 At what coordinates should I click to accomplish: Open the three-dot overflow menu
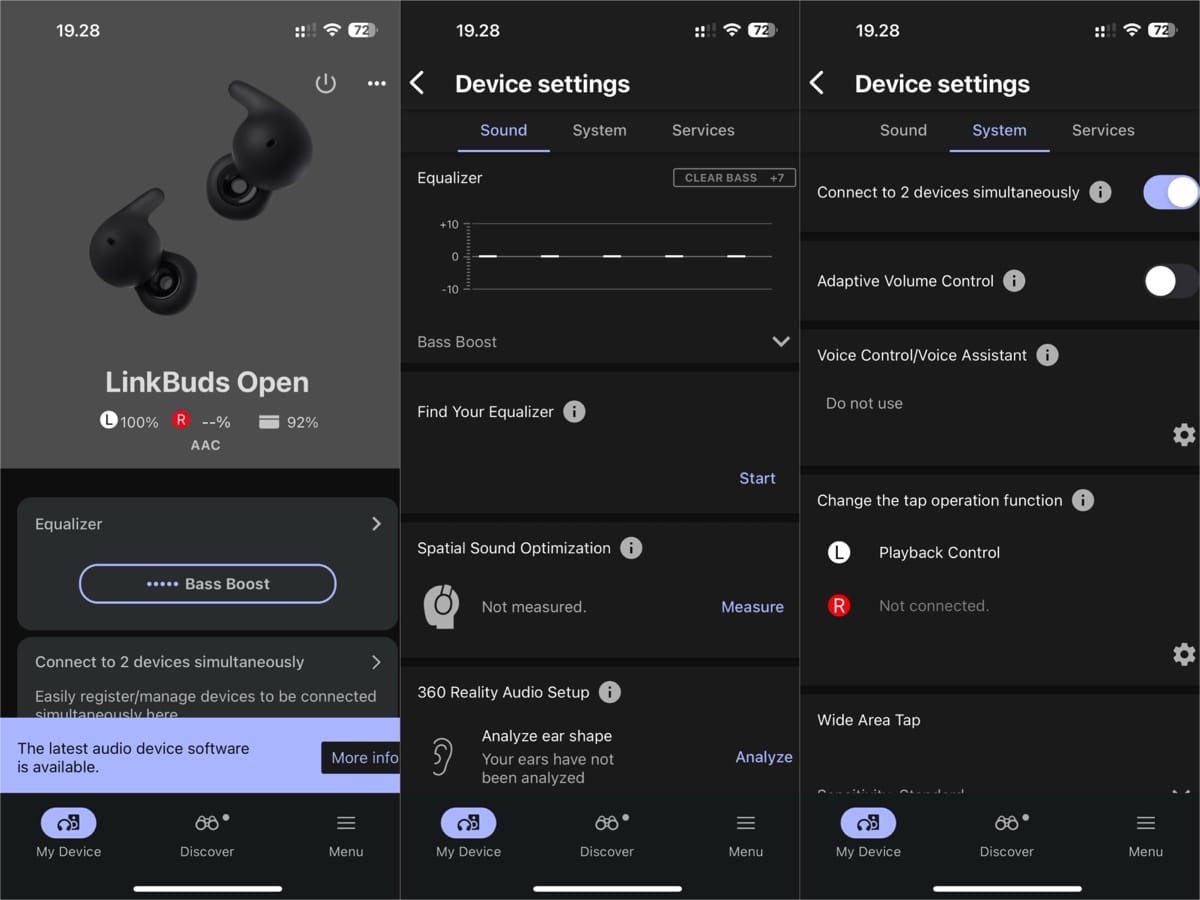pos(376,84)
